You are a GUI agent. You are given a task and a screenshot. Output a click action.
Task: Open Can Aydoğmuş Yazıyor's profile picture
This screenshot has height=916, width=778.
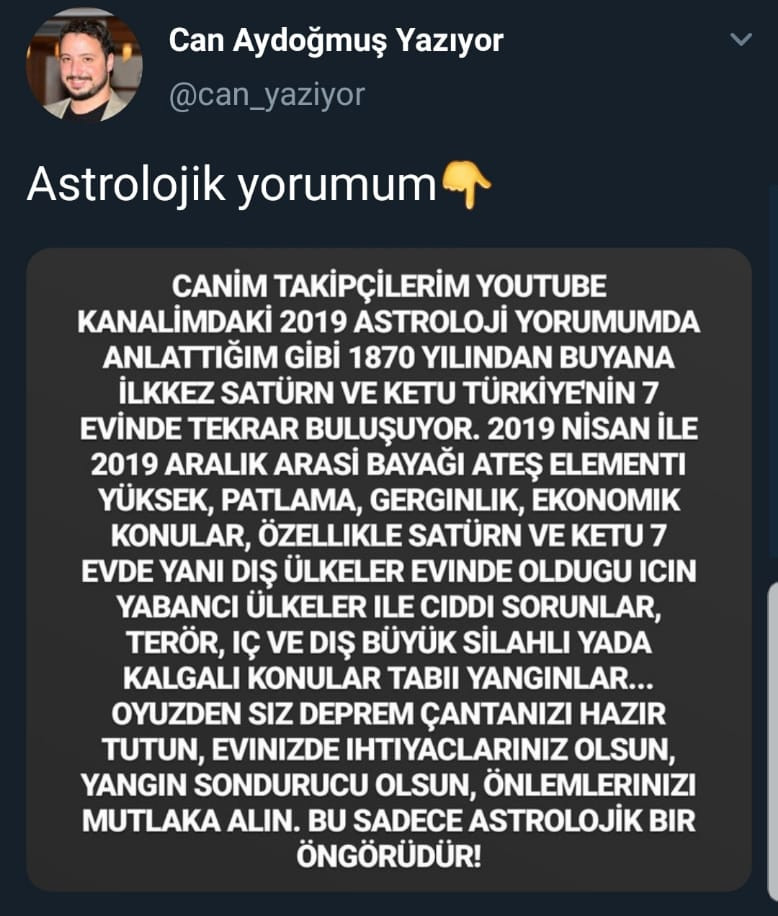pos(84,66)
